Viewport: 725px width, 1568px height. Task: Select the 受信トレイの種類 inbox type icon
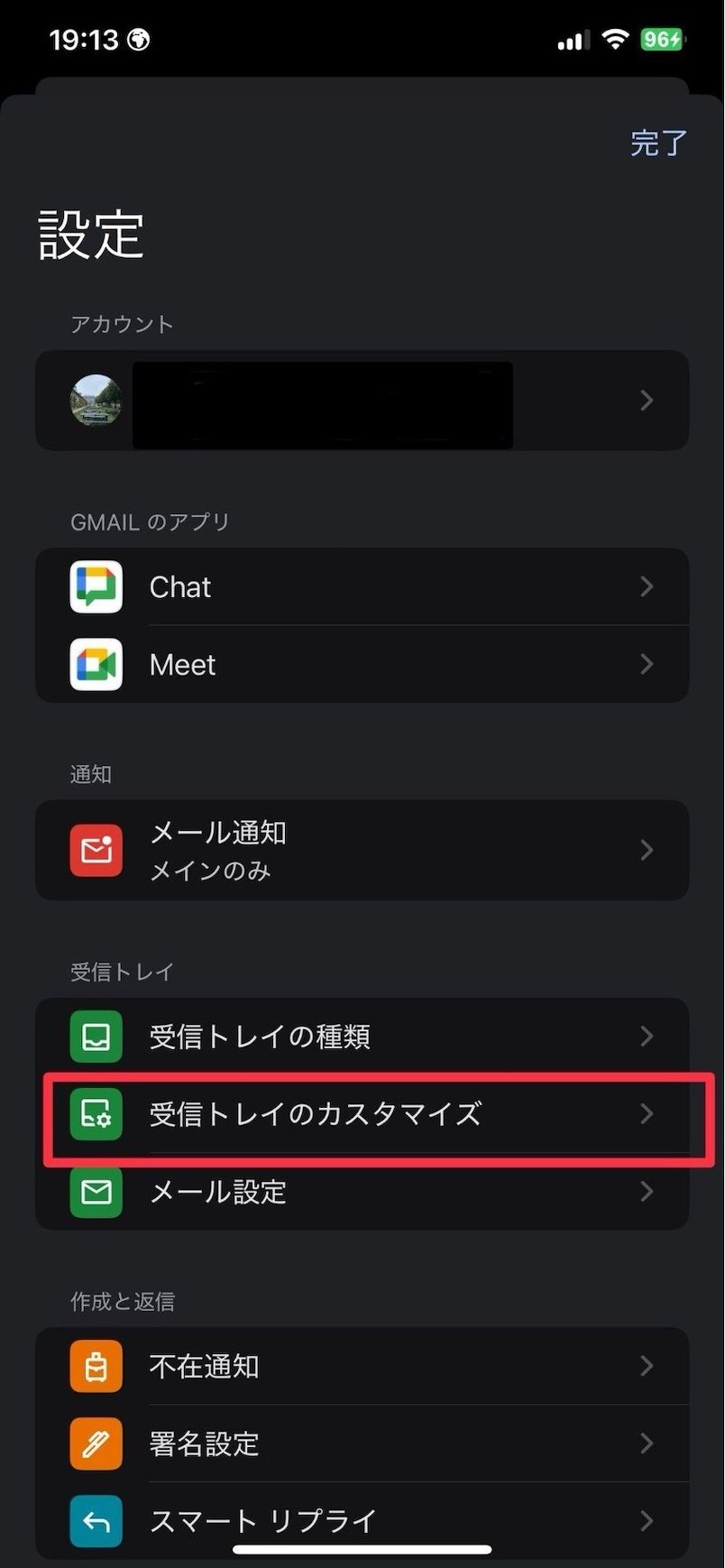(96, 1037)
